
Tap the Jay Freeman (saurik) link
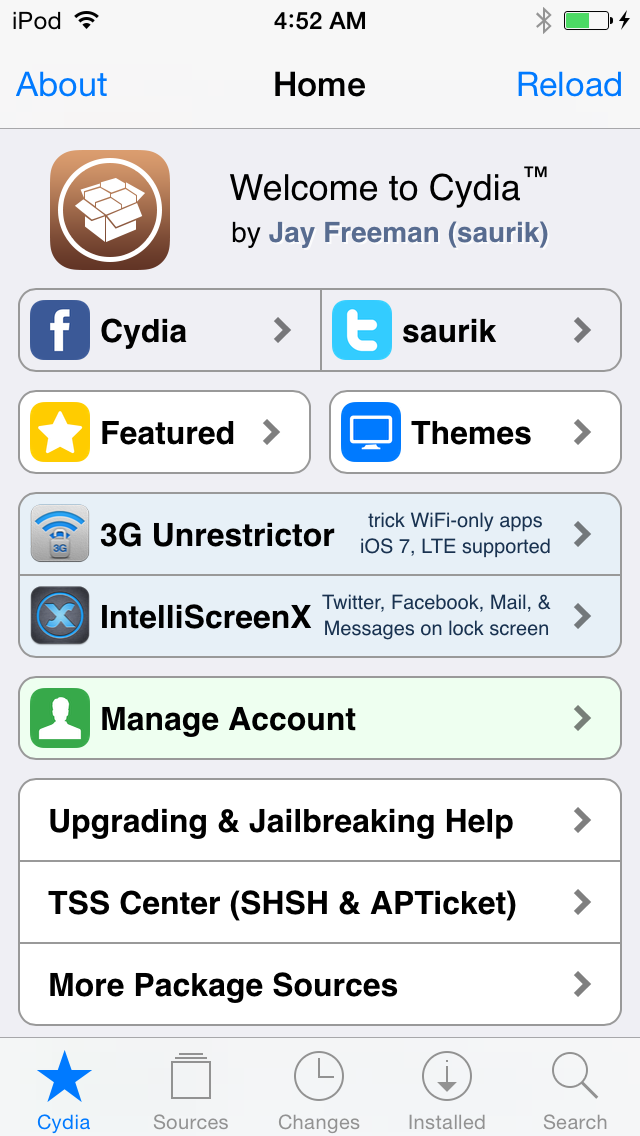pos(408,233)
